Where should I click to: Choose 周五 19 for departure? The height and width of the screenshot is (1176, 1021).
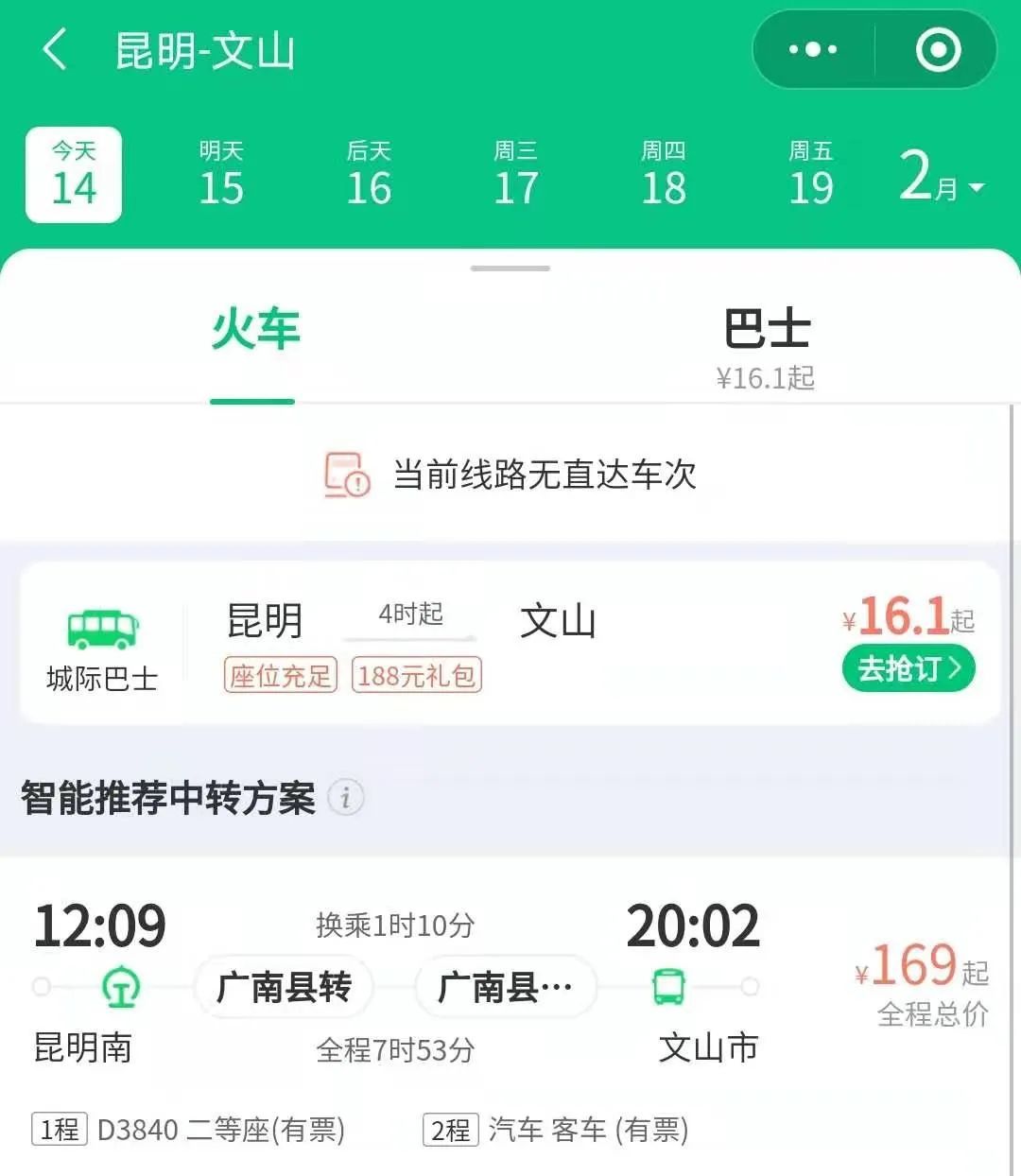click(x=811, y=175)
